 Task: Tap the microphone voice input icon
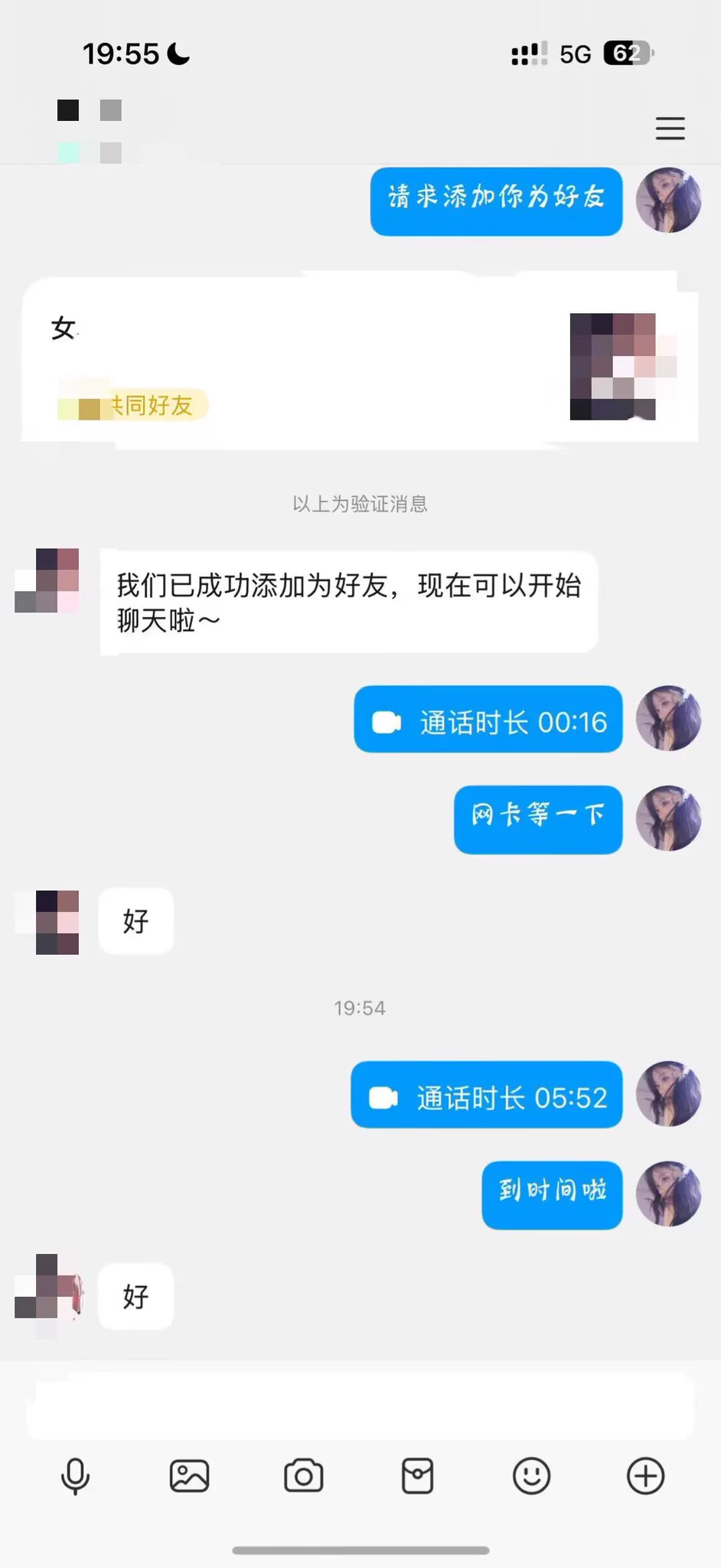[x=75, y=1475]
